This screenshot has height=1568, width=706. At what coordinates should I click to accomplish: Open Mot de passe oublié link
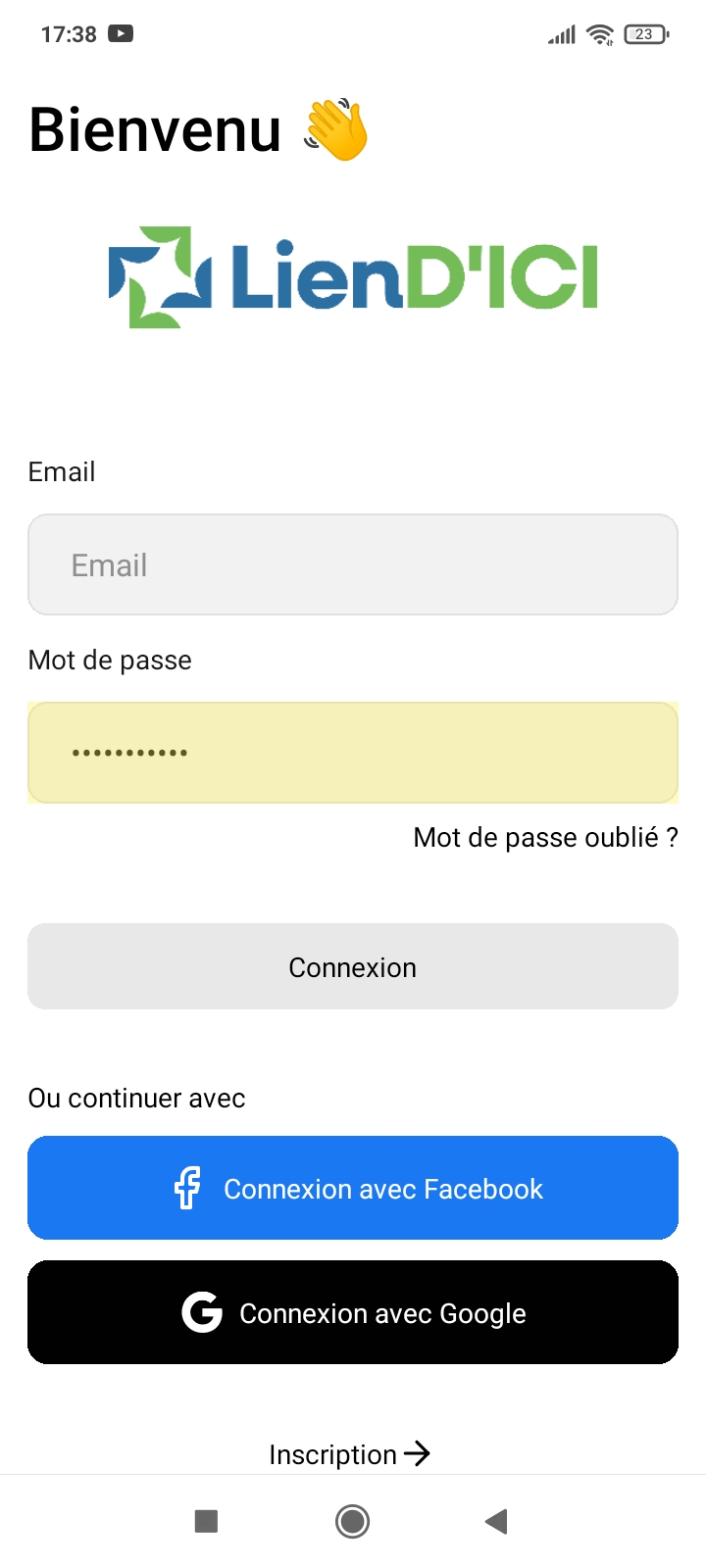tap(545, 837)
